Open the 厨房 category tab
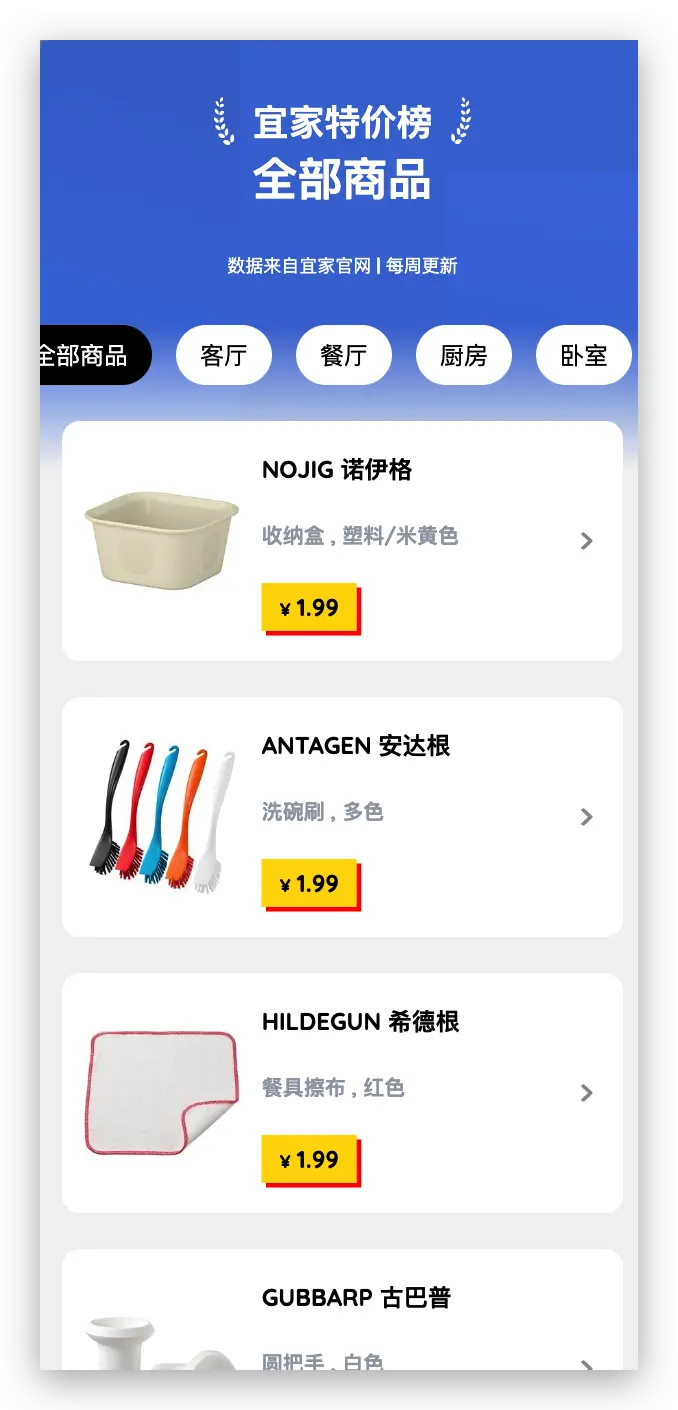The image size is (678, 1410). tap(463, 355)
